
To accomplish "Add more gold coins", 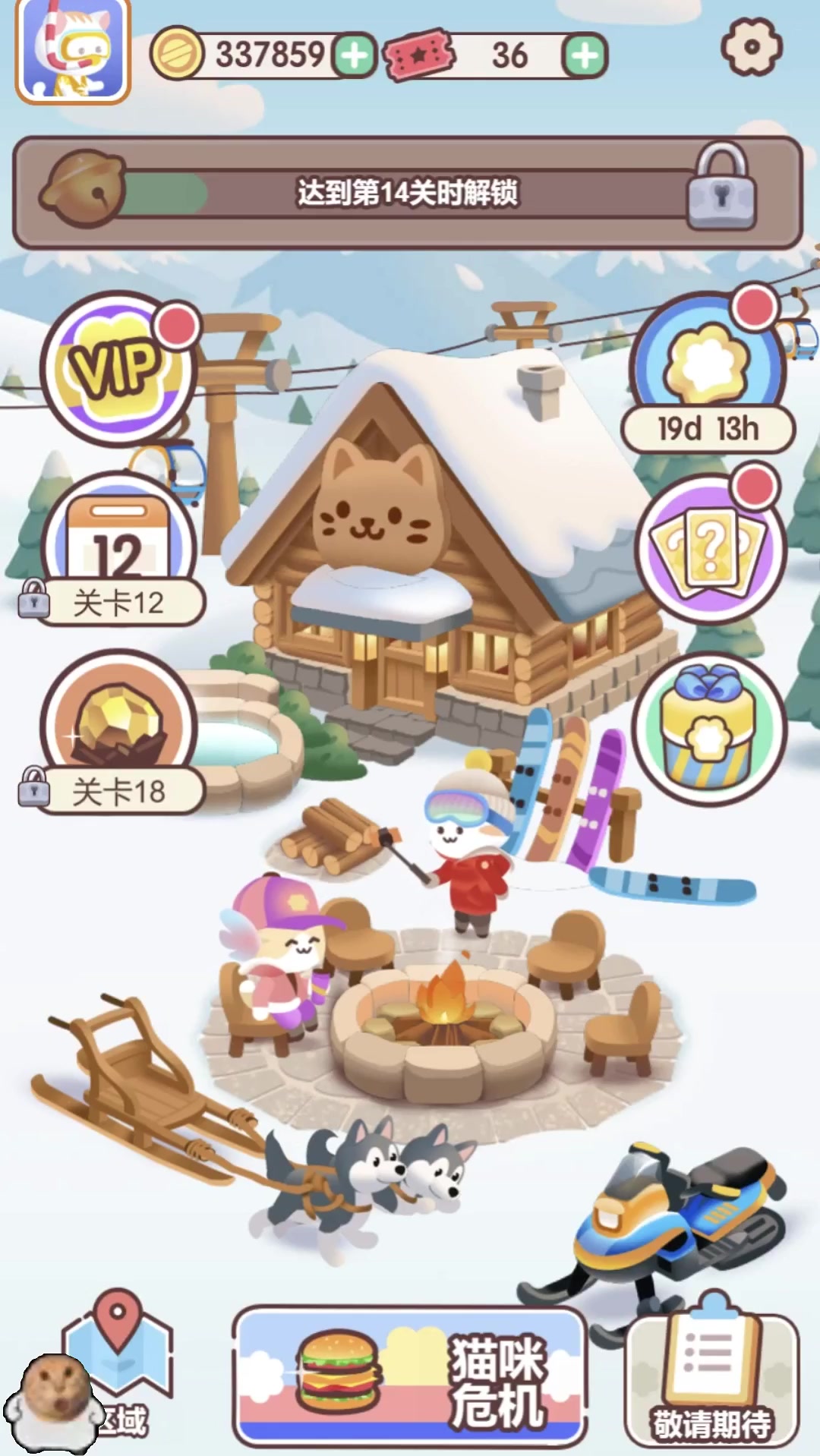I will coord(354,55).
